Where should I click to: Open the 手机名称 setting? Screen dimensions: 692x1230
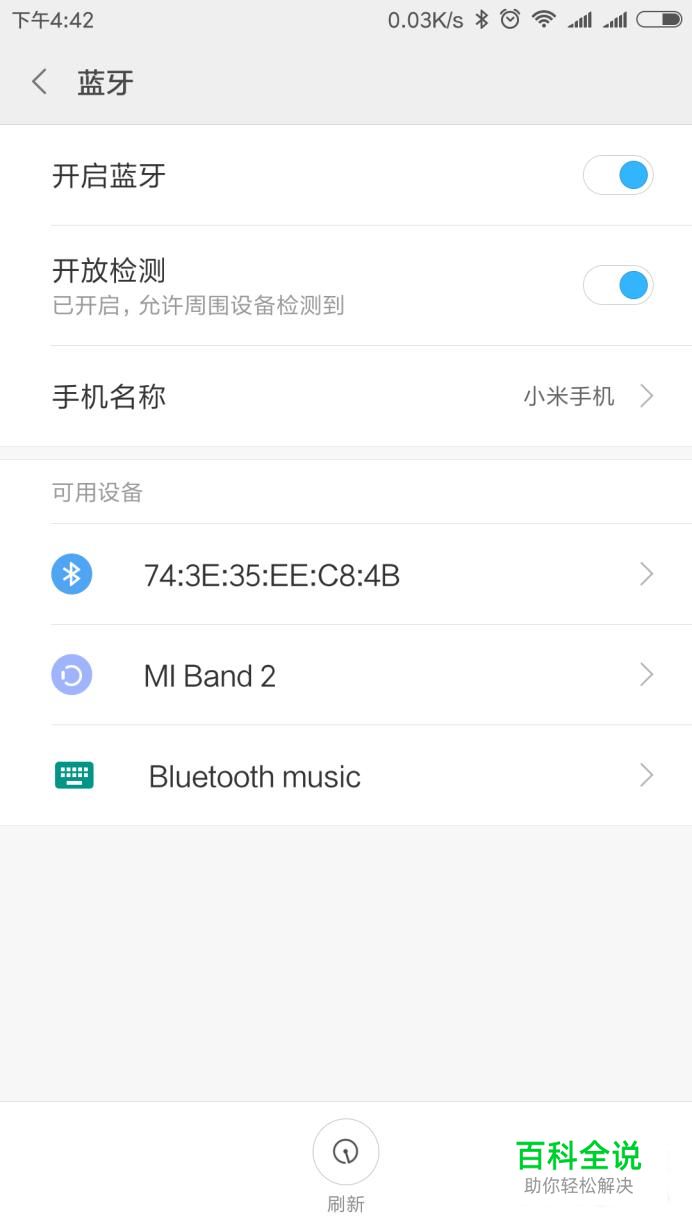pyautogui.click(x=346, y=396)
